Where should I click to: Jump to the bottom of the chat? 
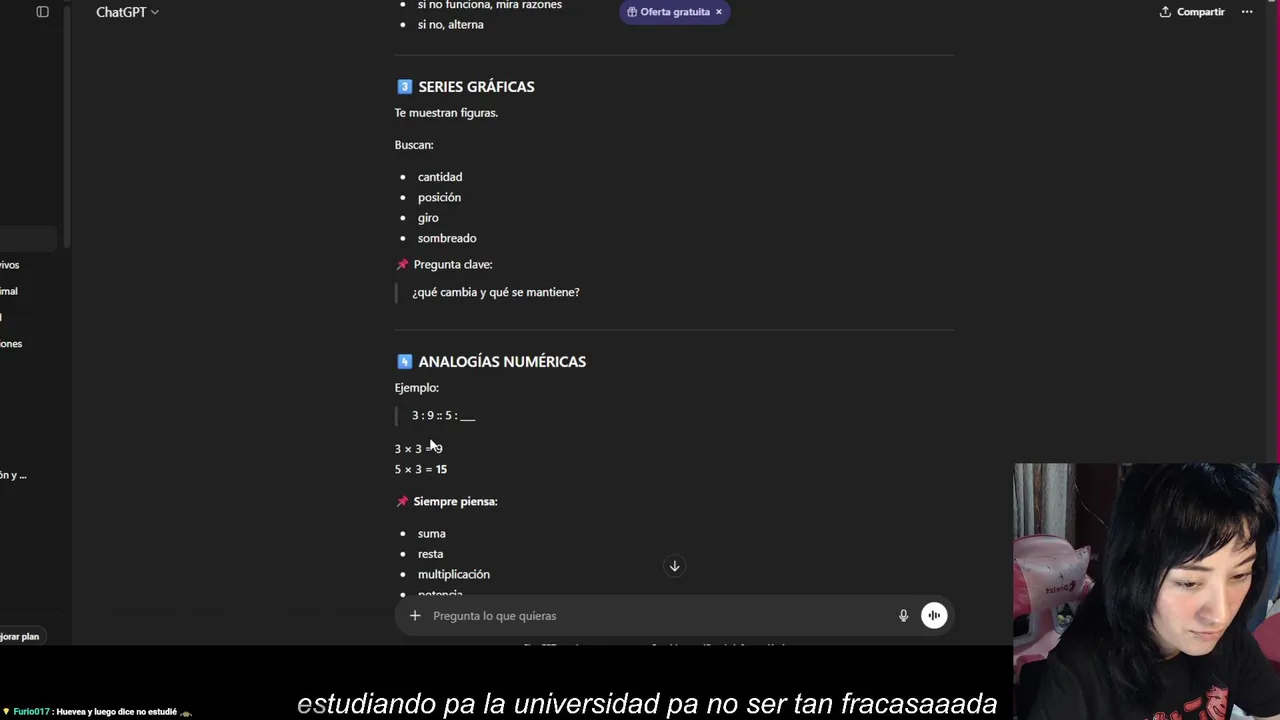[x=674, y=566]
